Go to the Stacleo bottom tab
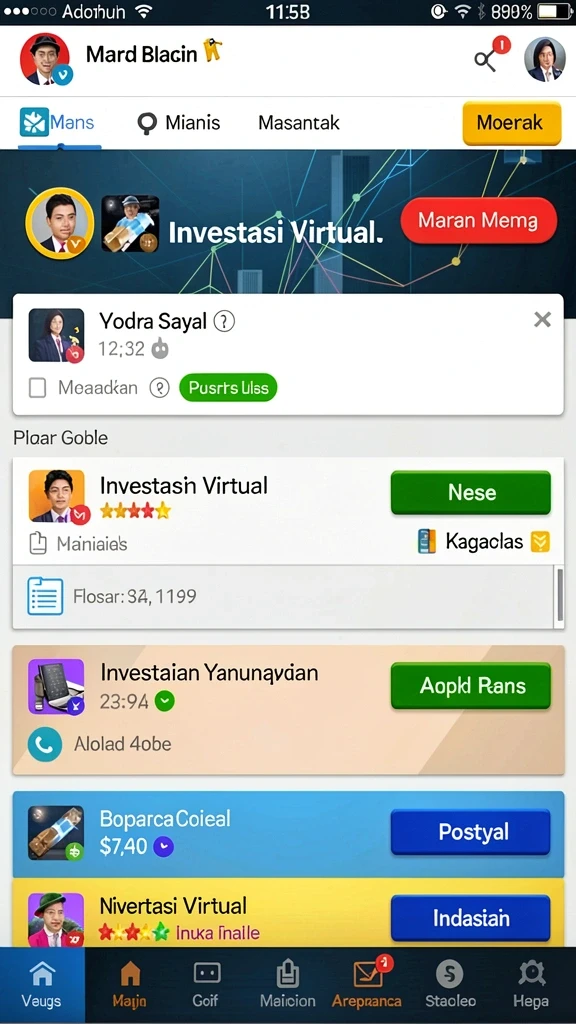The width and height of the screenshot is (576, 1024). click(x=450, y=985)
